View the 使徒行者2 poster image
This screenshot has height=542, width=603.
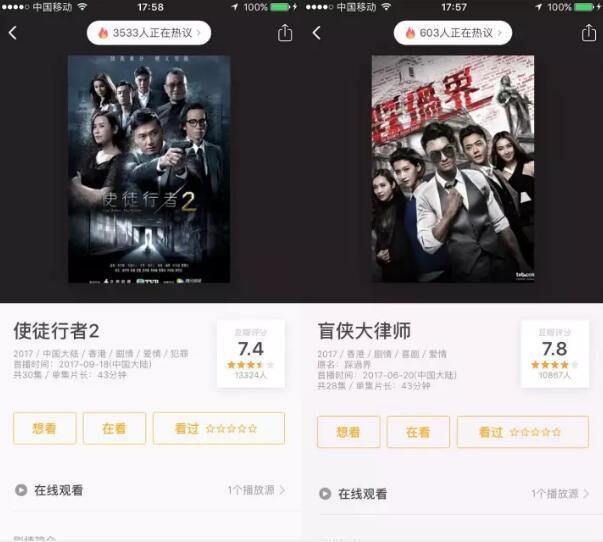(x=149, y=168)
